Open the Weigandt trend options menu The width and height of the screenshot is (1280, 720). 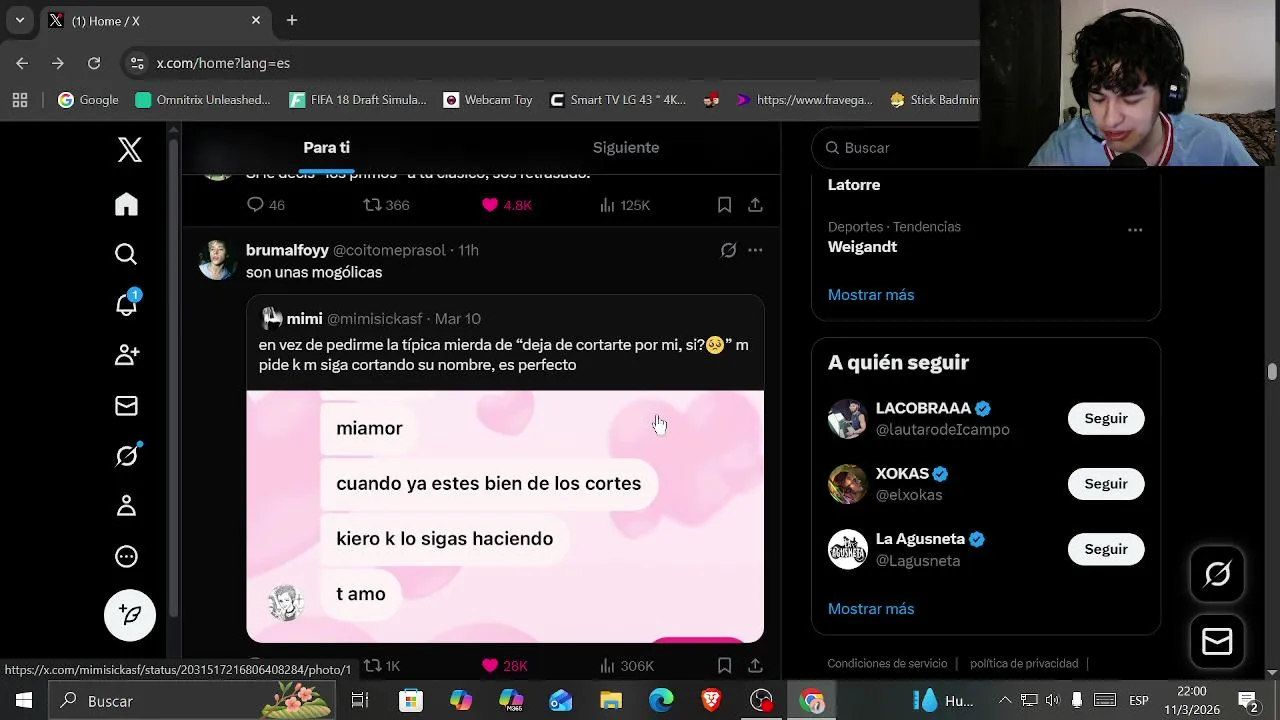(1135, 230)
